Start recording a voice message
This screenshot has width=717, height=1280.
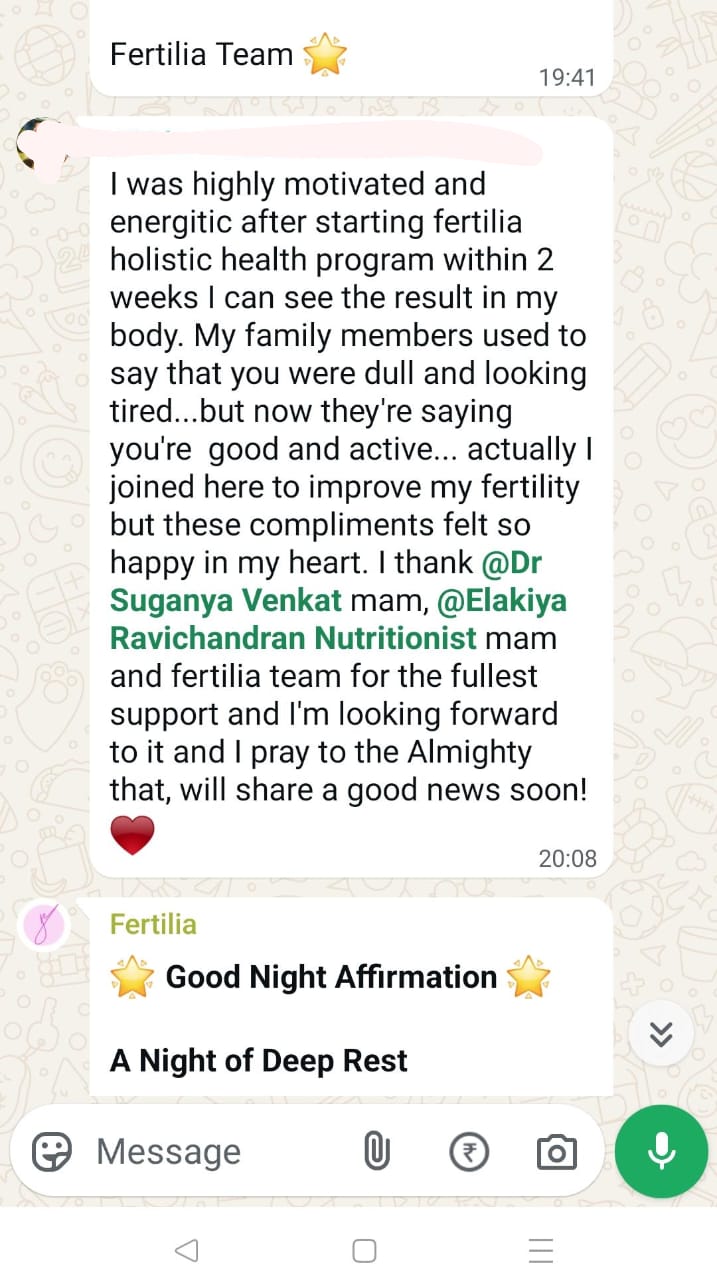tap(661, 1151)
